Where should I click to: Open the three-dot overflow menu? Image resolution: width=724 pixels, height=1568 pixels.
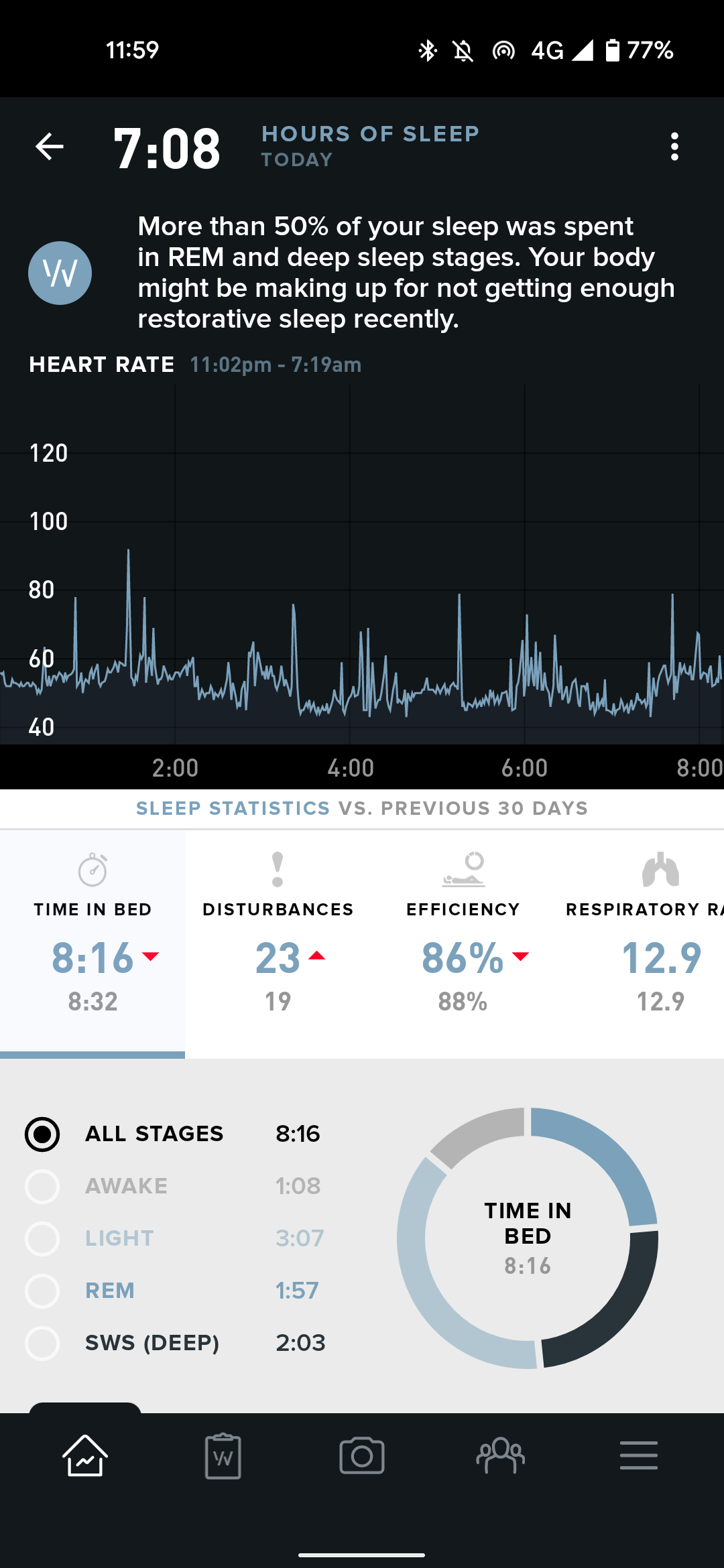(x=674, y=147)
